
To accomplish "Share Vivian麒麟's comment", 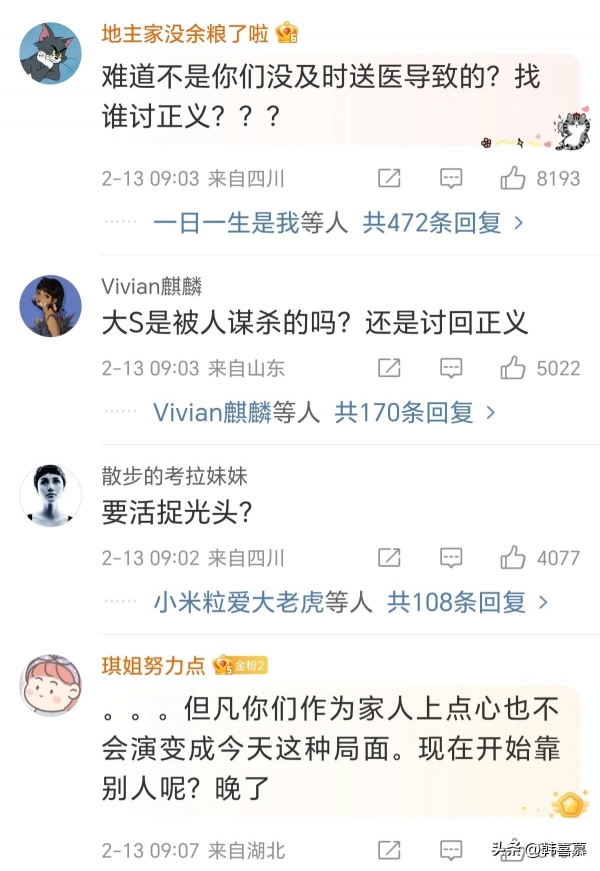I will pos(389,368).
